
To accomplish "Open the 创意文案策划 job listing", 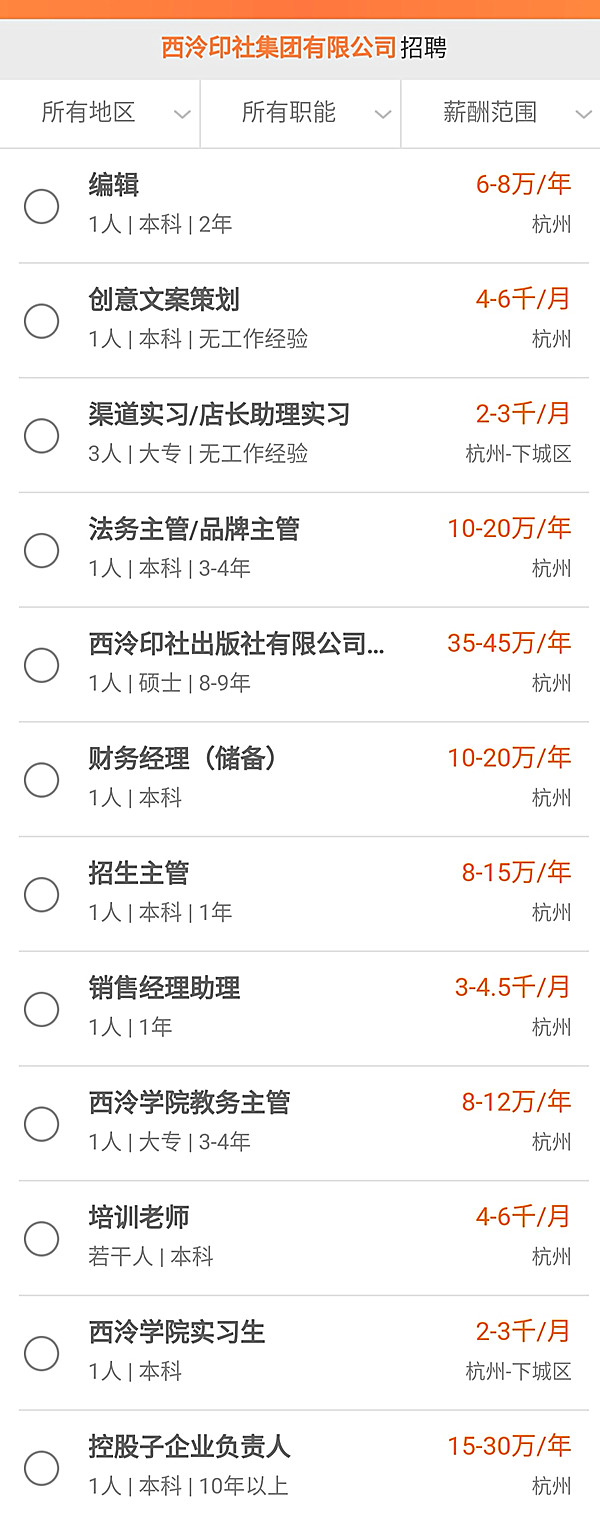I will [x=164, y=300].
